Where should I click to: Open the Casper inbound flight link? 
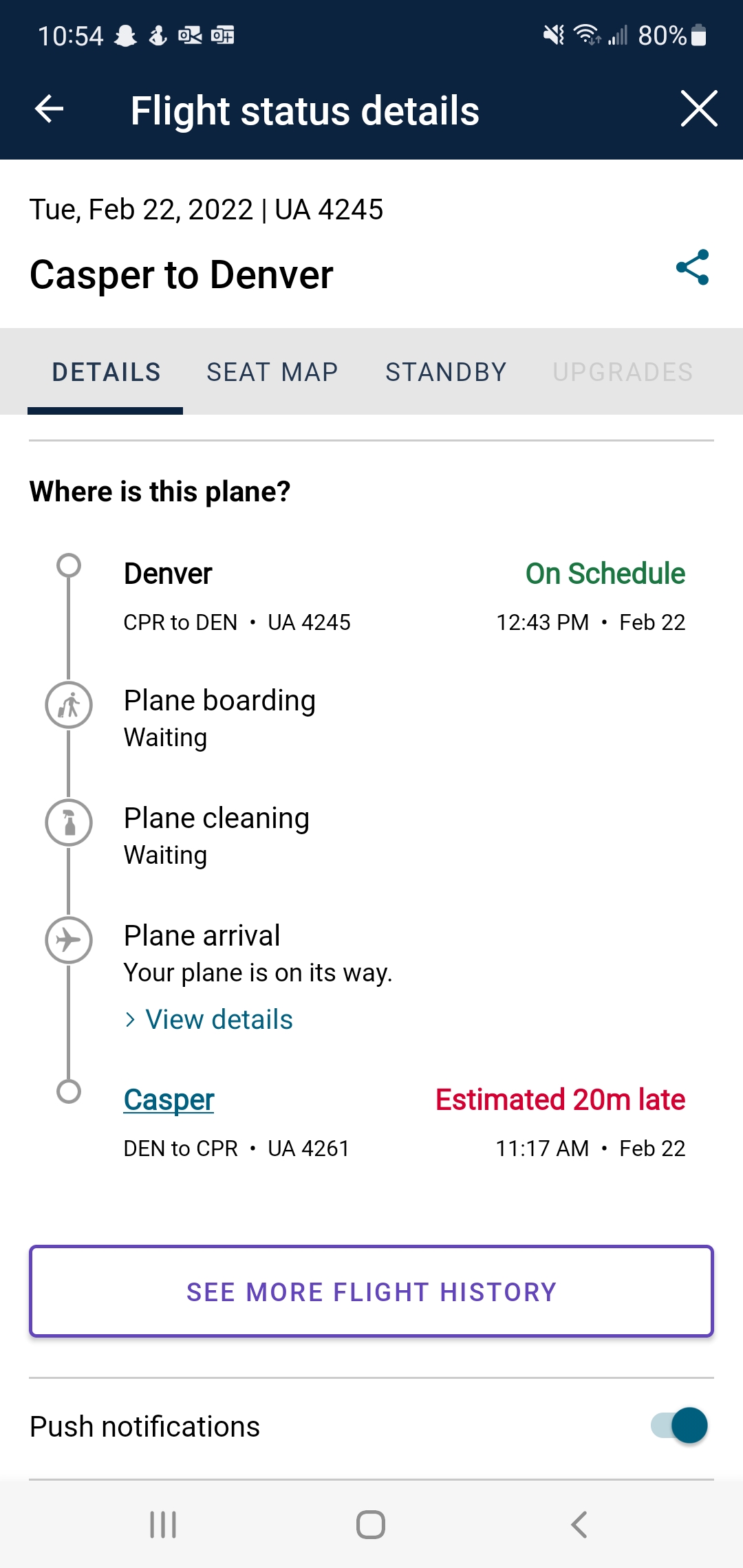(169, 1100)
